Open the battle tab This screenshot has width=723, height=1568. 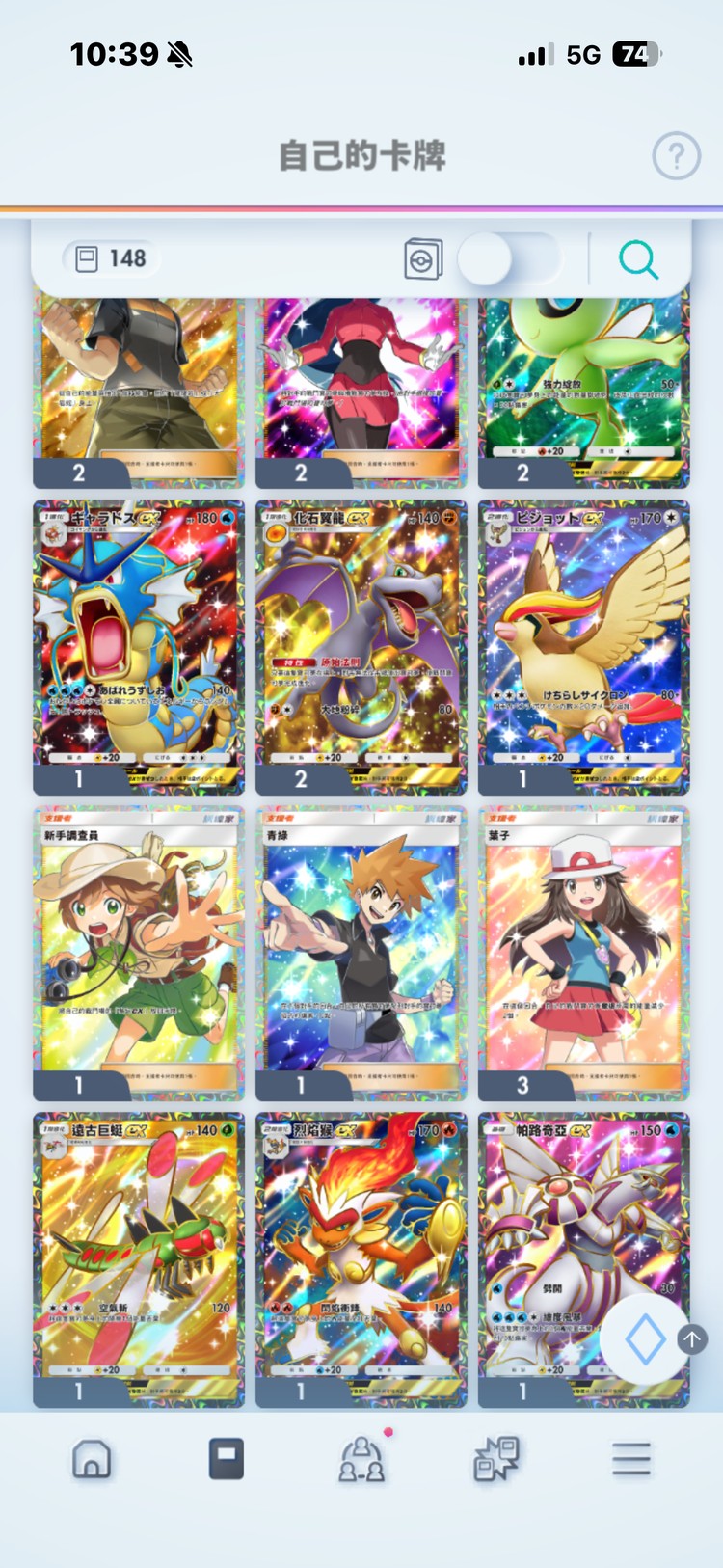coord(496,1459)
